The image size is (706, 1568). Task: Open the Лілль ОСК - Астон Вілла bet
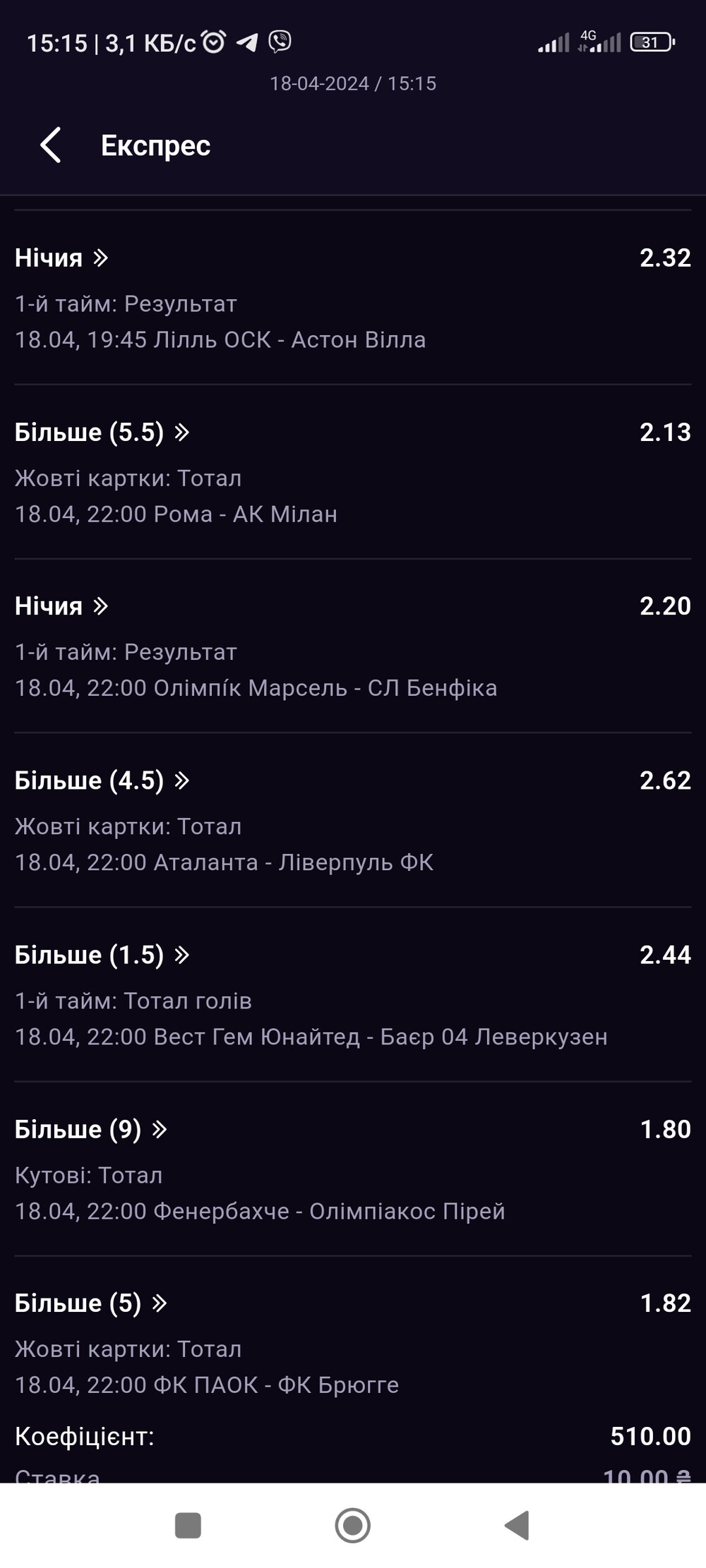tap(353, 297)
